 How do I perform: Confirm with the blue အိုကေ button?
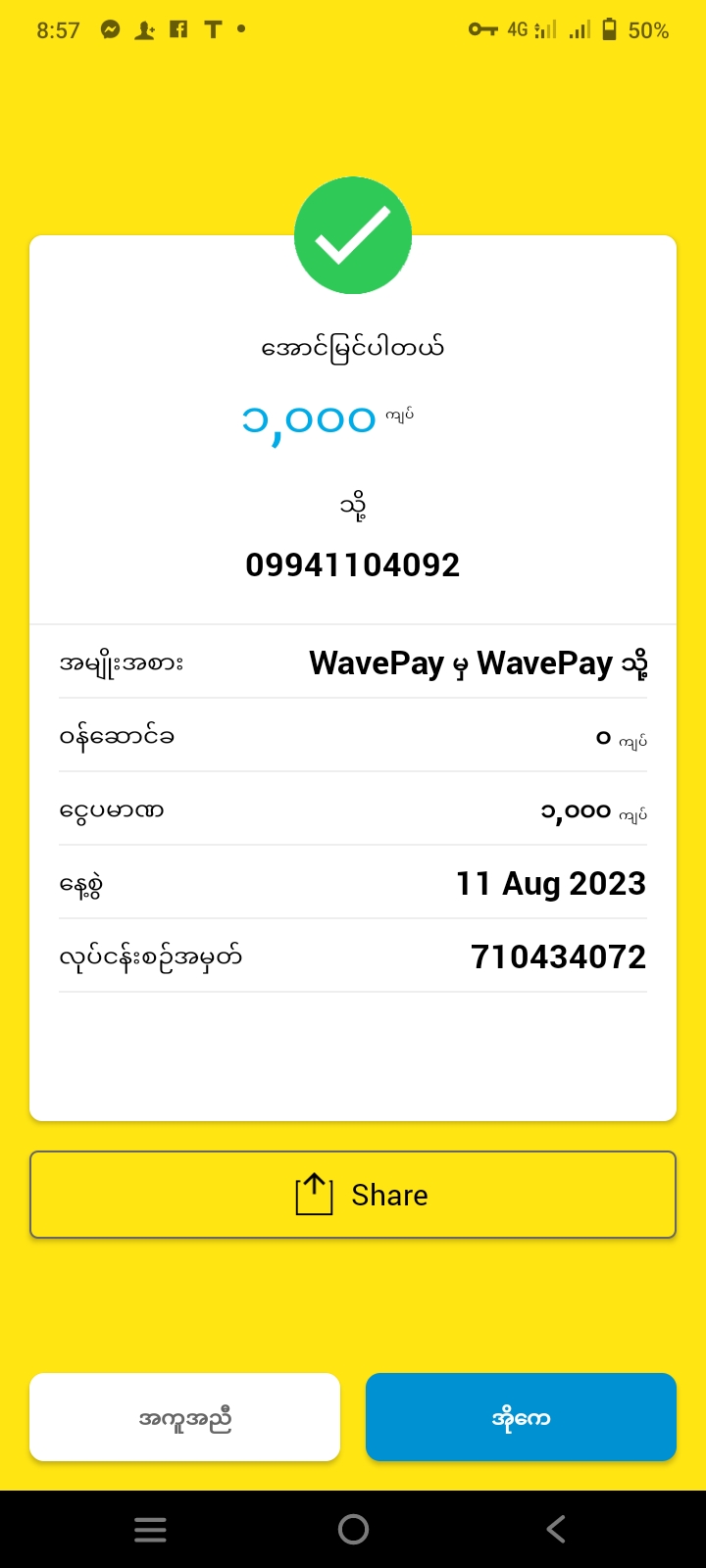[521, 1417]
